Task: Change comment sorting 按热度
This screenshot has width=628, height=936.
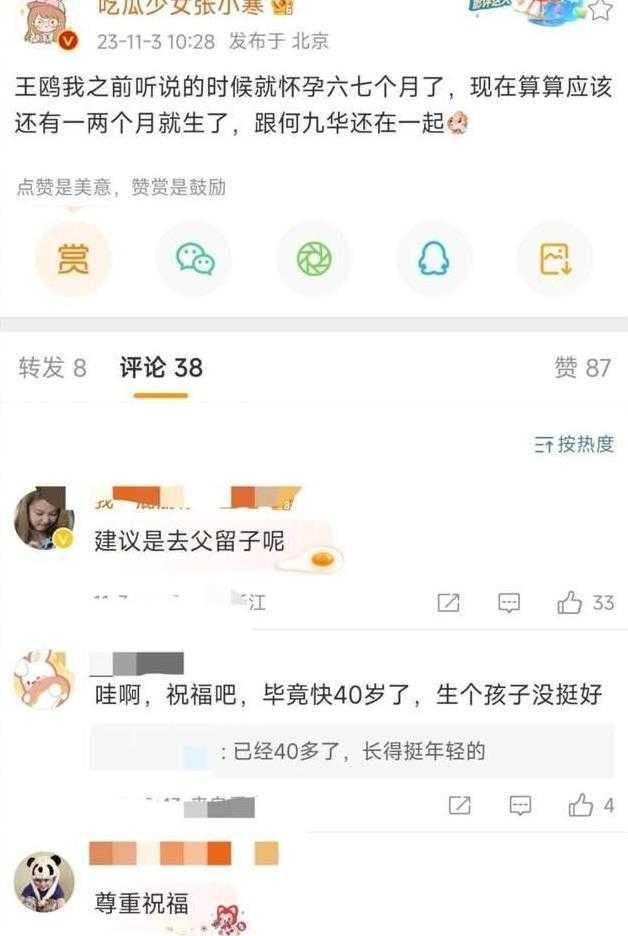Action: pyautogui.click(x=574, y=445)
